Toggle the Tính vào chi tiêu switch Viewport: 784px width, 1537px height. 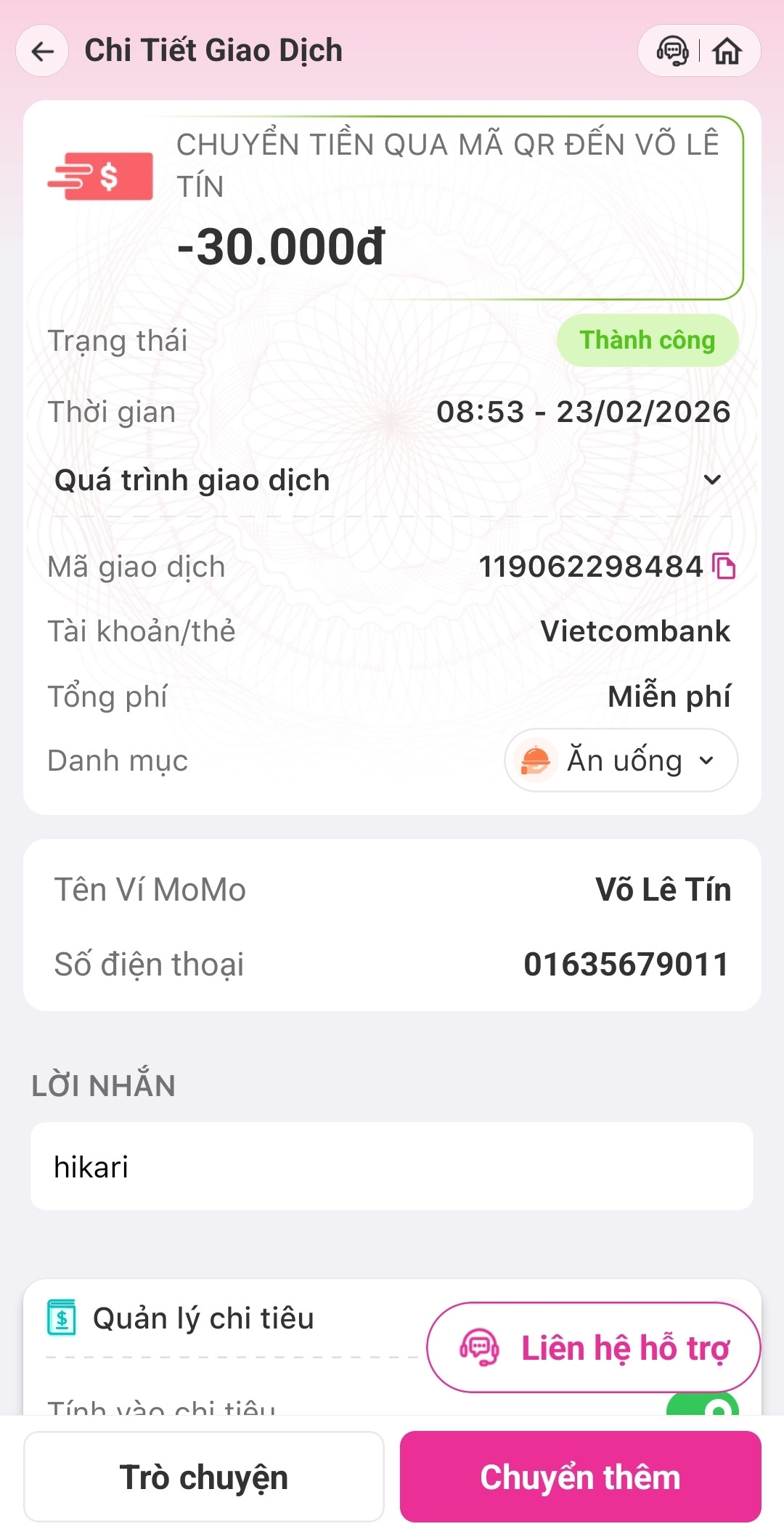click(703, 1406)
